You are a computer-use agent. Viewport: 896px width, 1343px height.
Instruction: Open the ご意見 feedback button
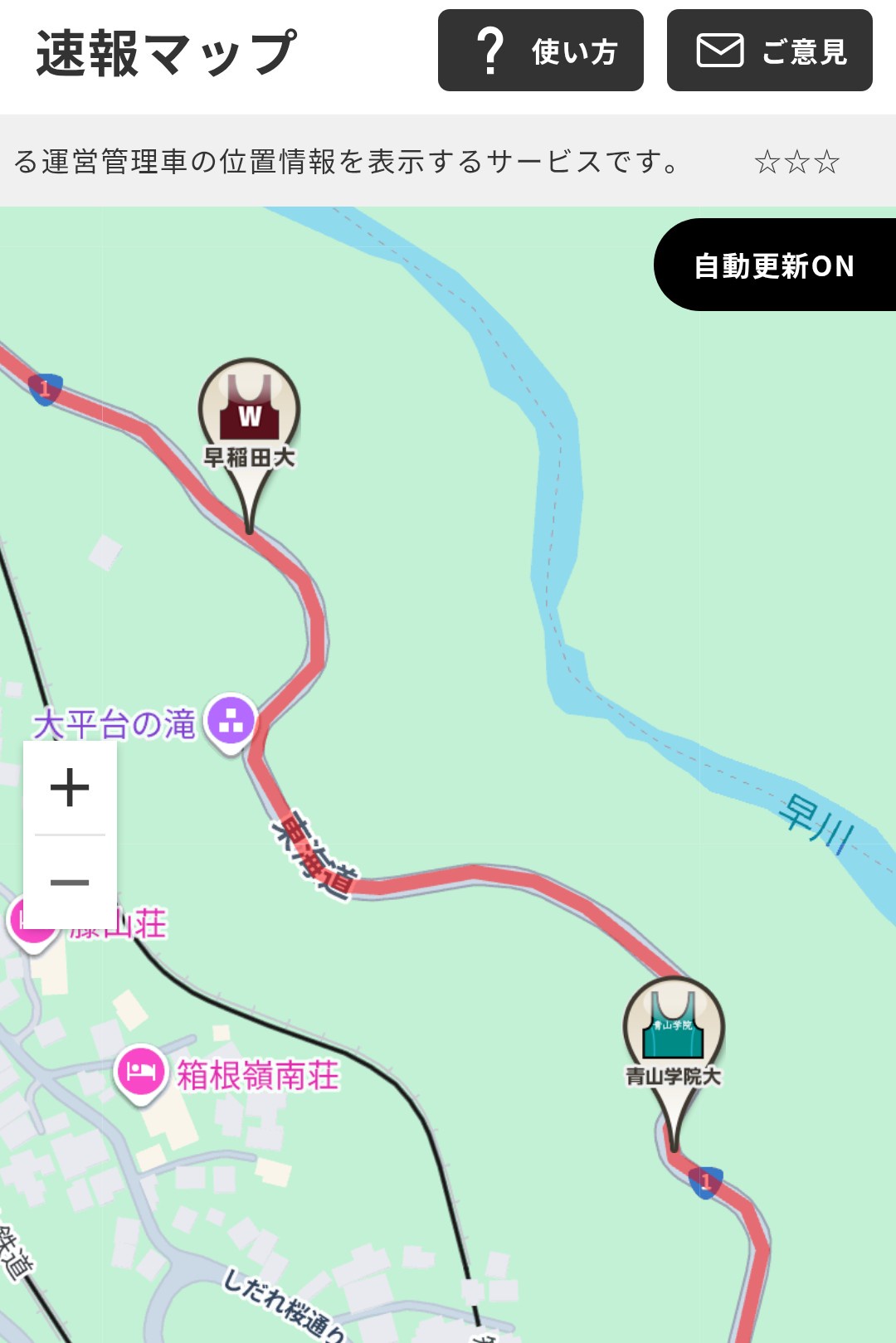click(769, 51)
